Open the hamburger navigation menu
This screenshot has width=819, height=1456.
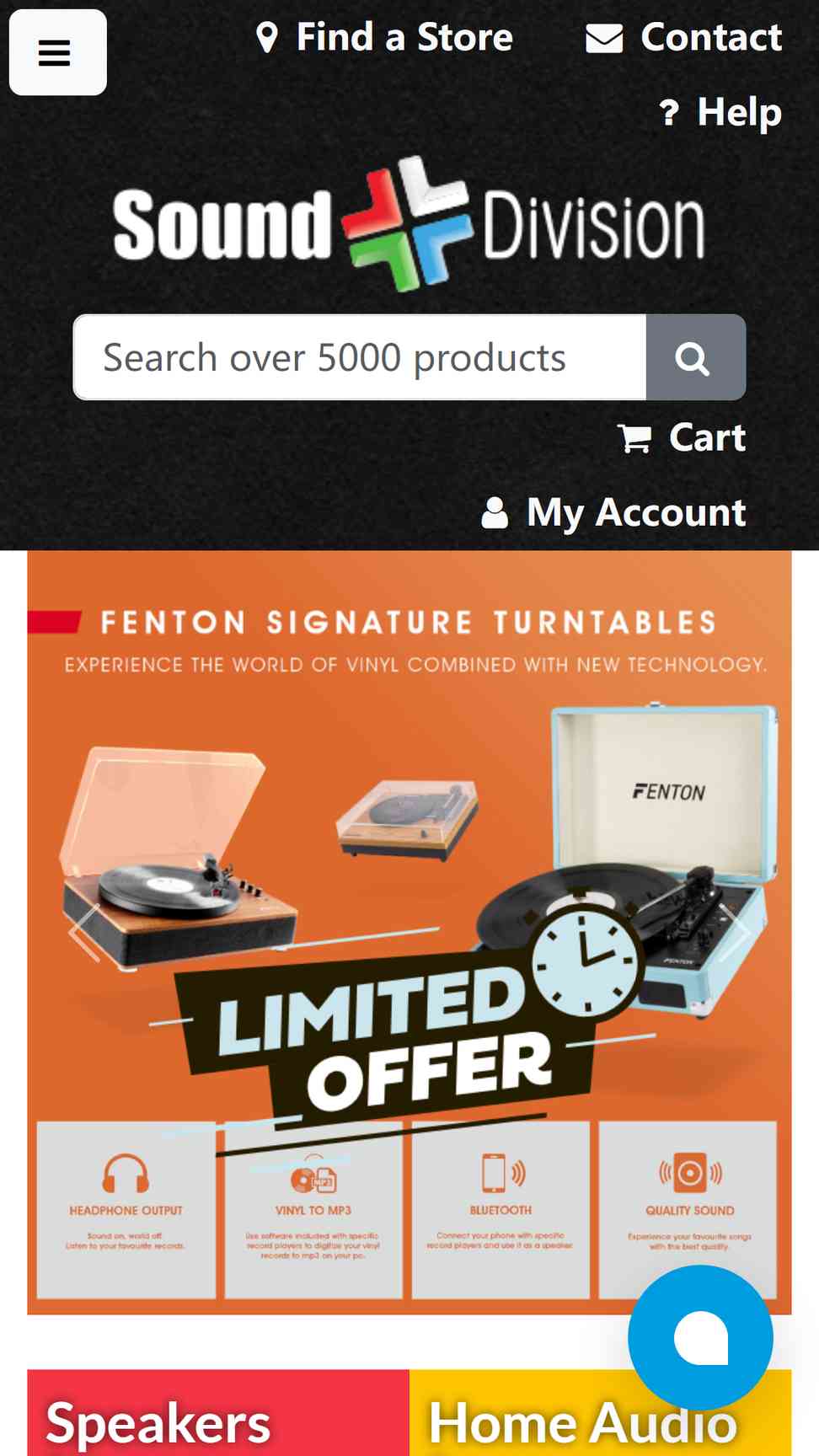click(57, 52)
